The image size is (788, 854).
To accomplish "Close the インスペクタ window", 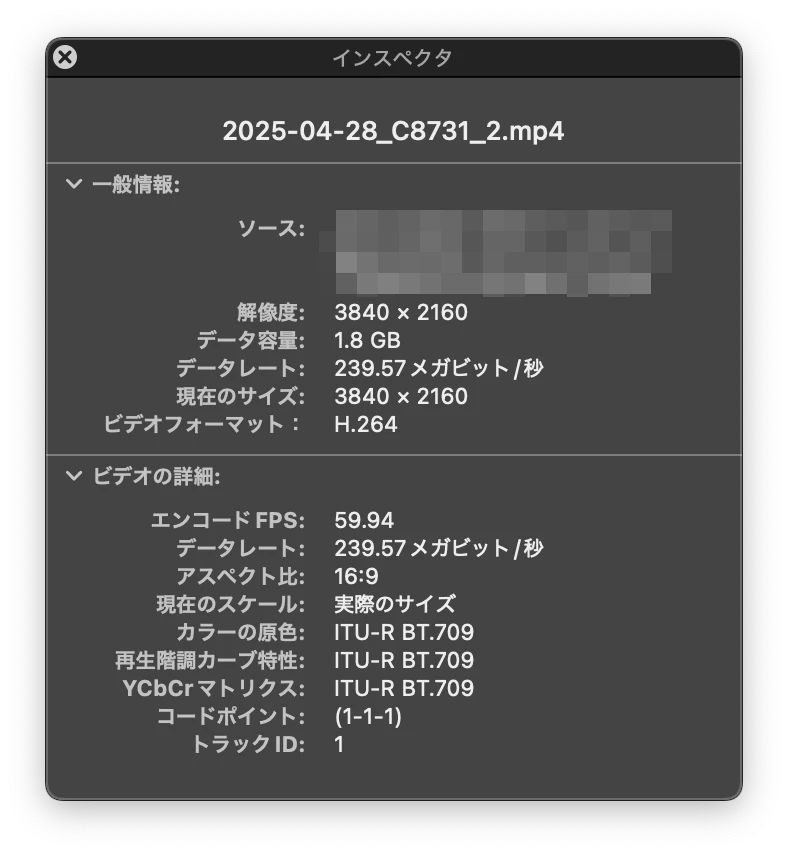I will tap(65, 58).
